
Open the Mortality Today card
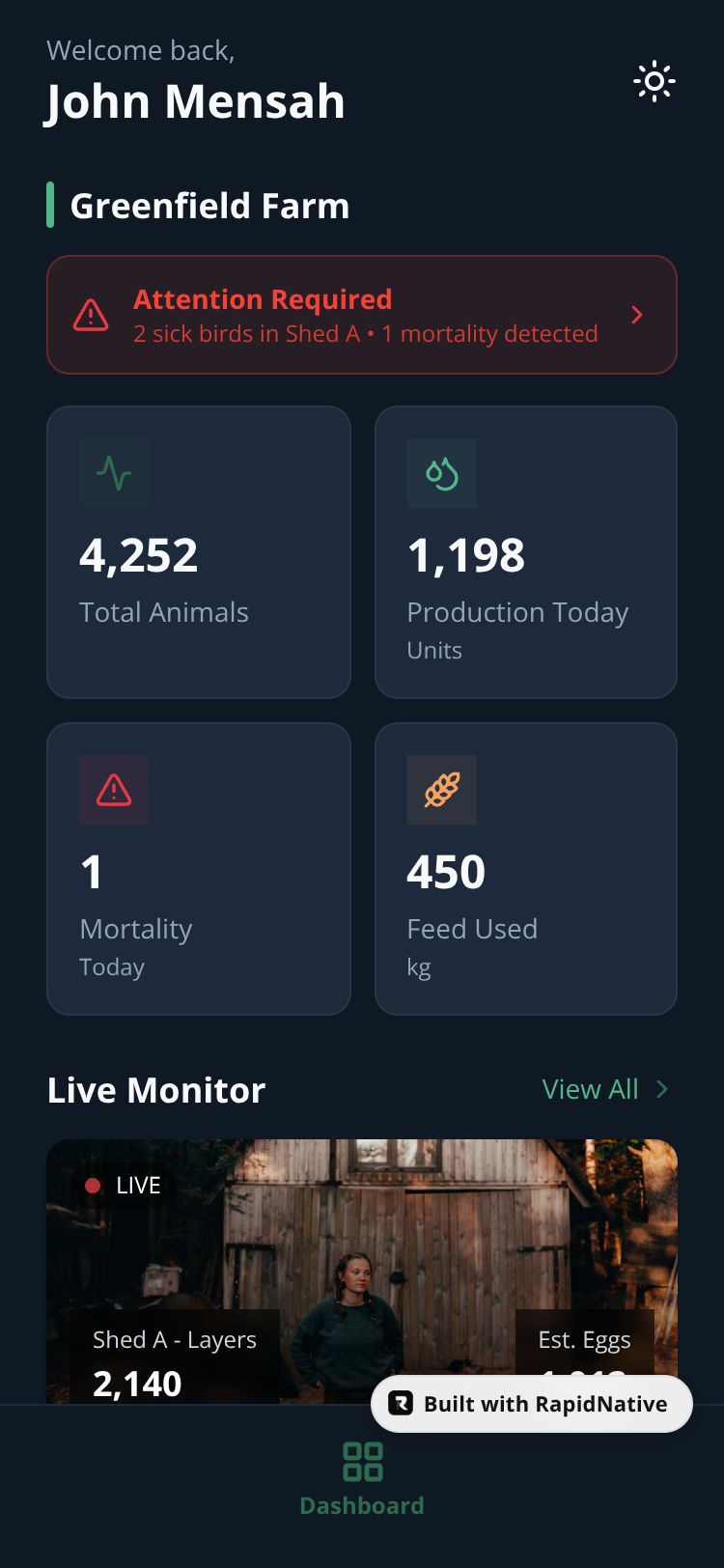click(x=199, y=869)
